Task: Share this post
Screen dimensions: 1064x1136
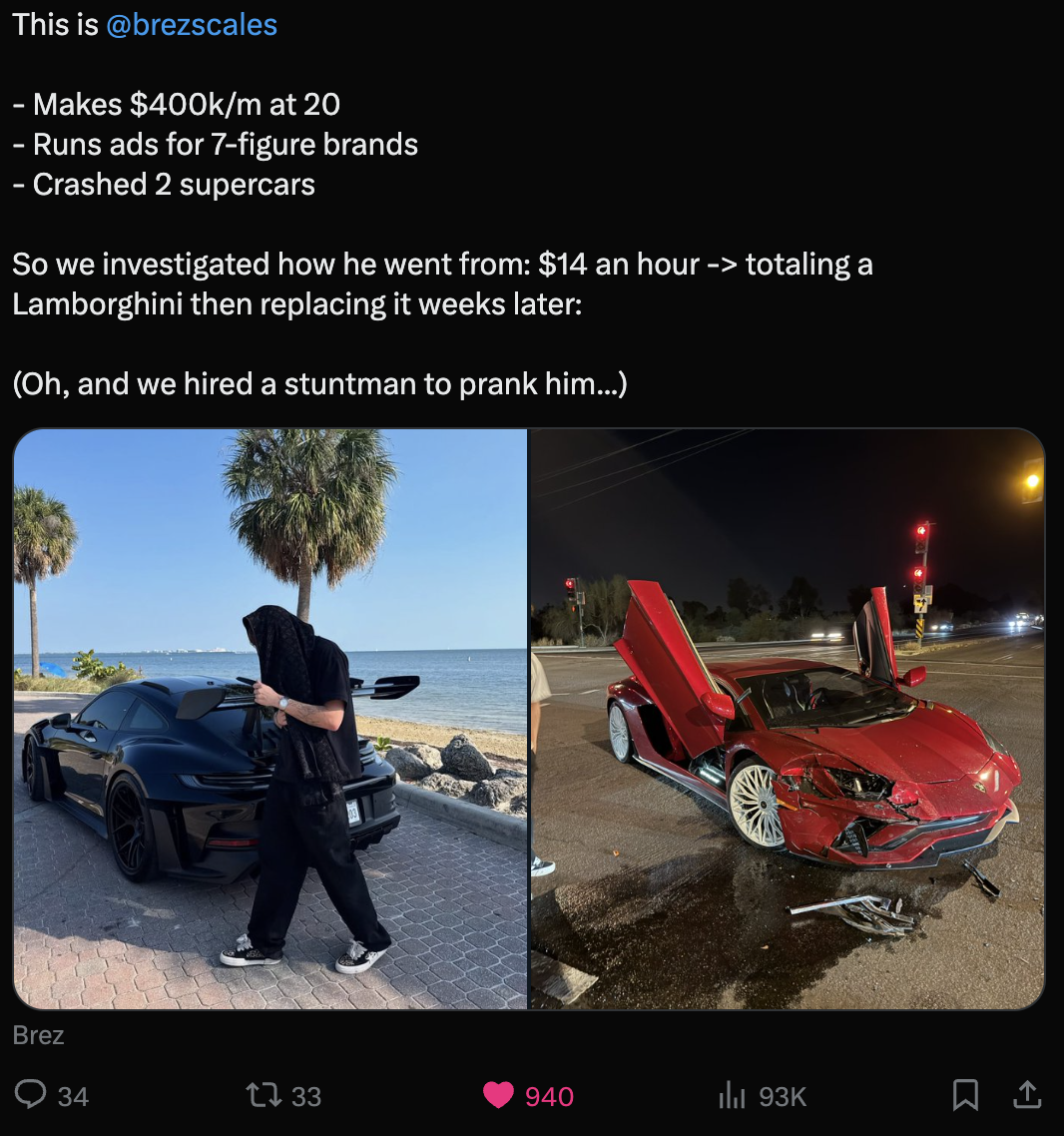Action: pyautogui.click(x=1026, y=1095)
